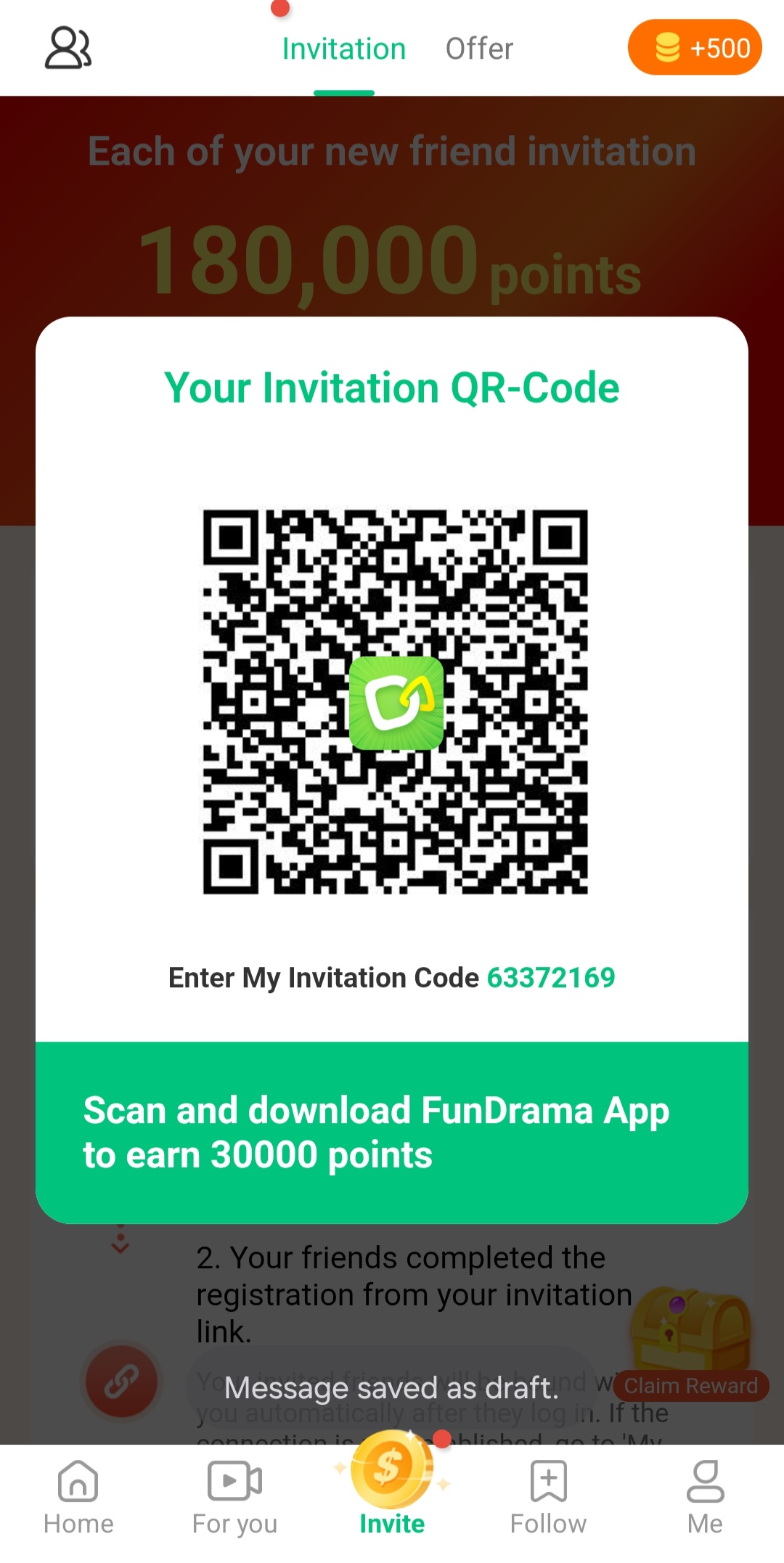Switch to the Invitation tab

[343, 48]
